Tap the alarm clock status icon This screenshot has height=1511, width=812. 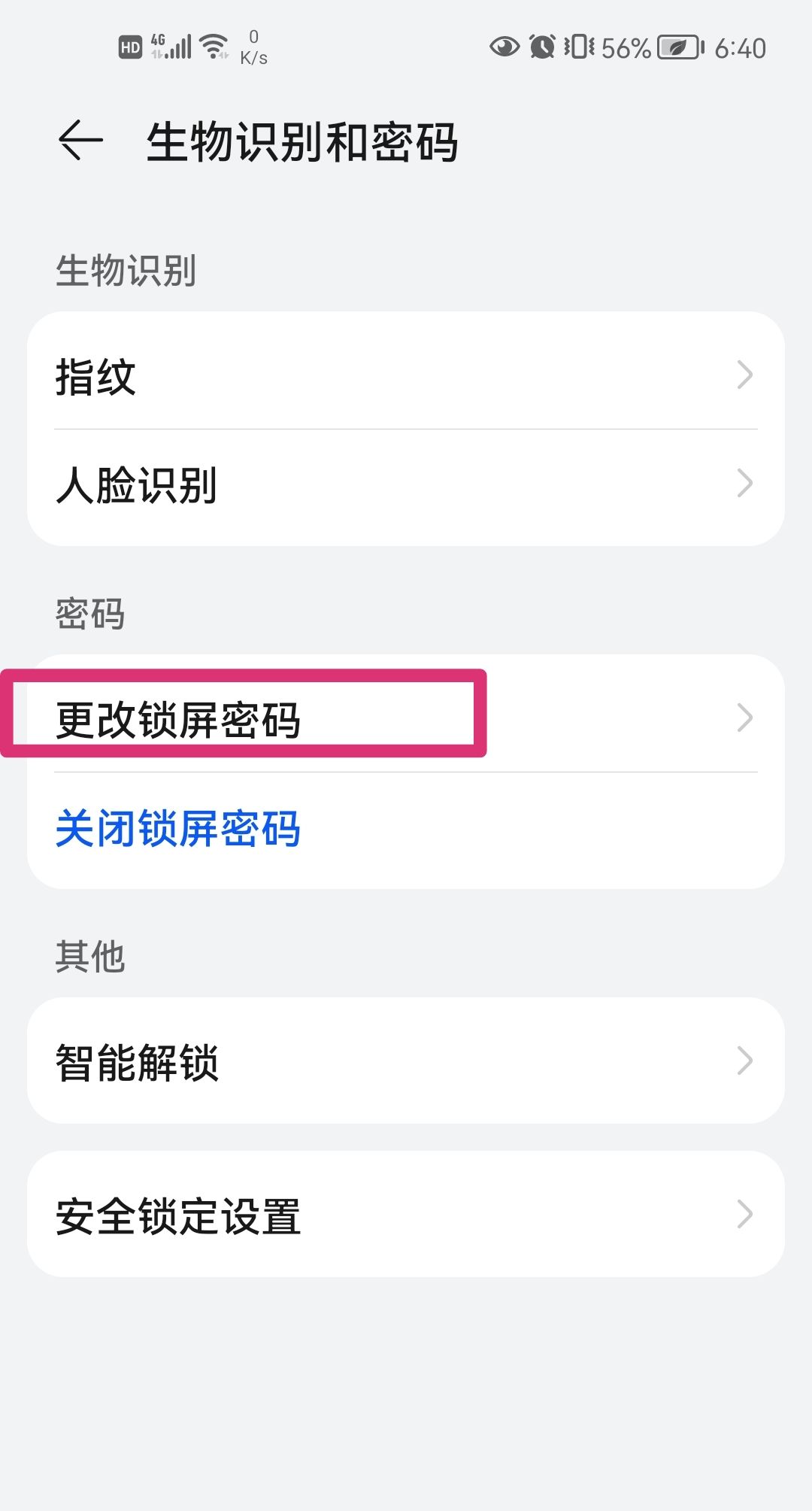(543, 48)
